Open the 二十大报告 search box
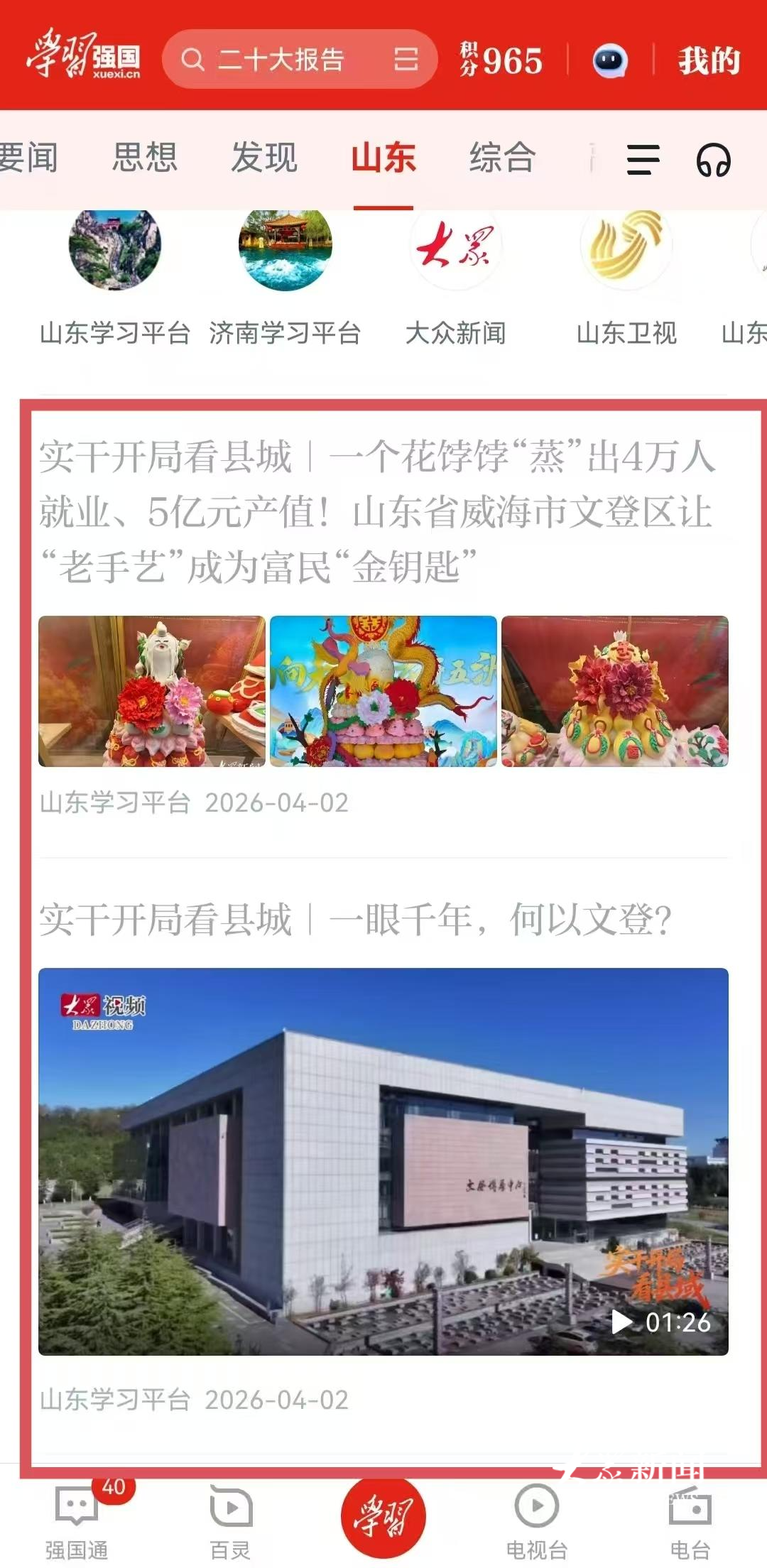Viewport: 767px width, 1568px height. point(284,60)
